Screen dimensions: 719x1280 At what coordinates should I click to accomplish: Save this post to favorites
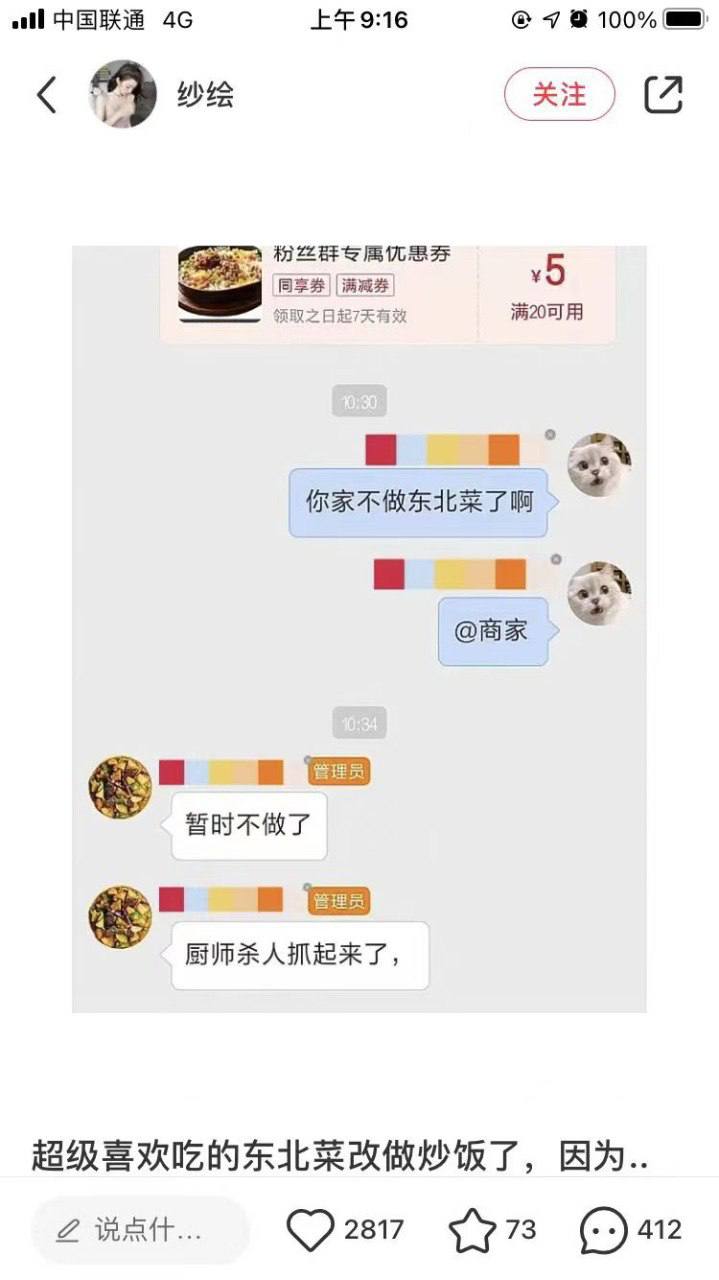tap(472, 1230)
